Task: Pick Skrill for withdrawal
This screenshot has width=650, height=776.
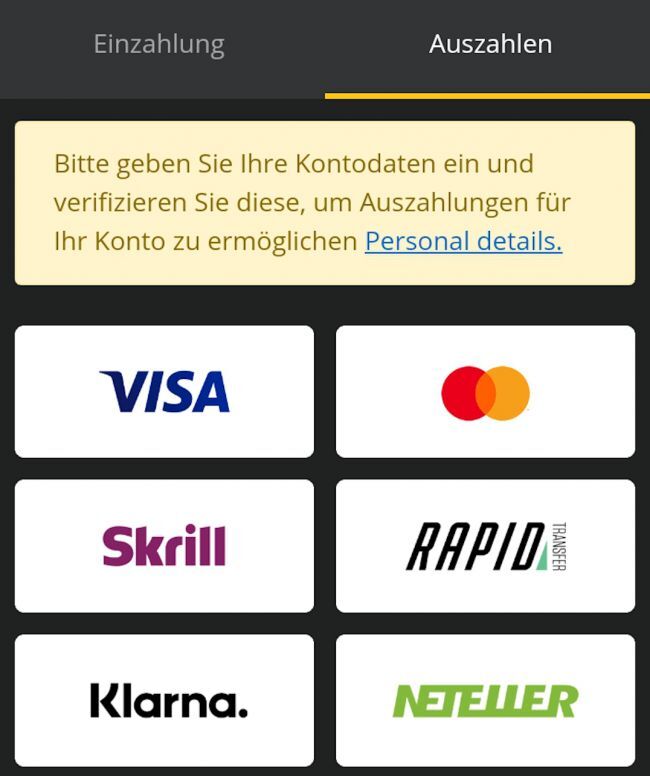Action: pyautogui.click(x=164, y=545)
